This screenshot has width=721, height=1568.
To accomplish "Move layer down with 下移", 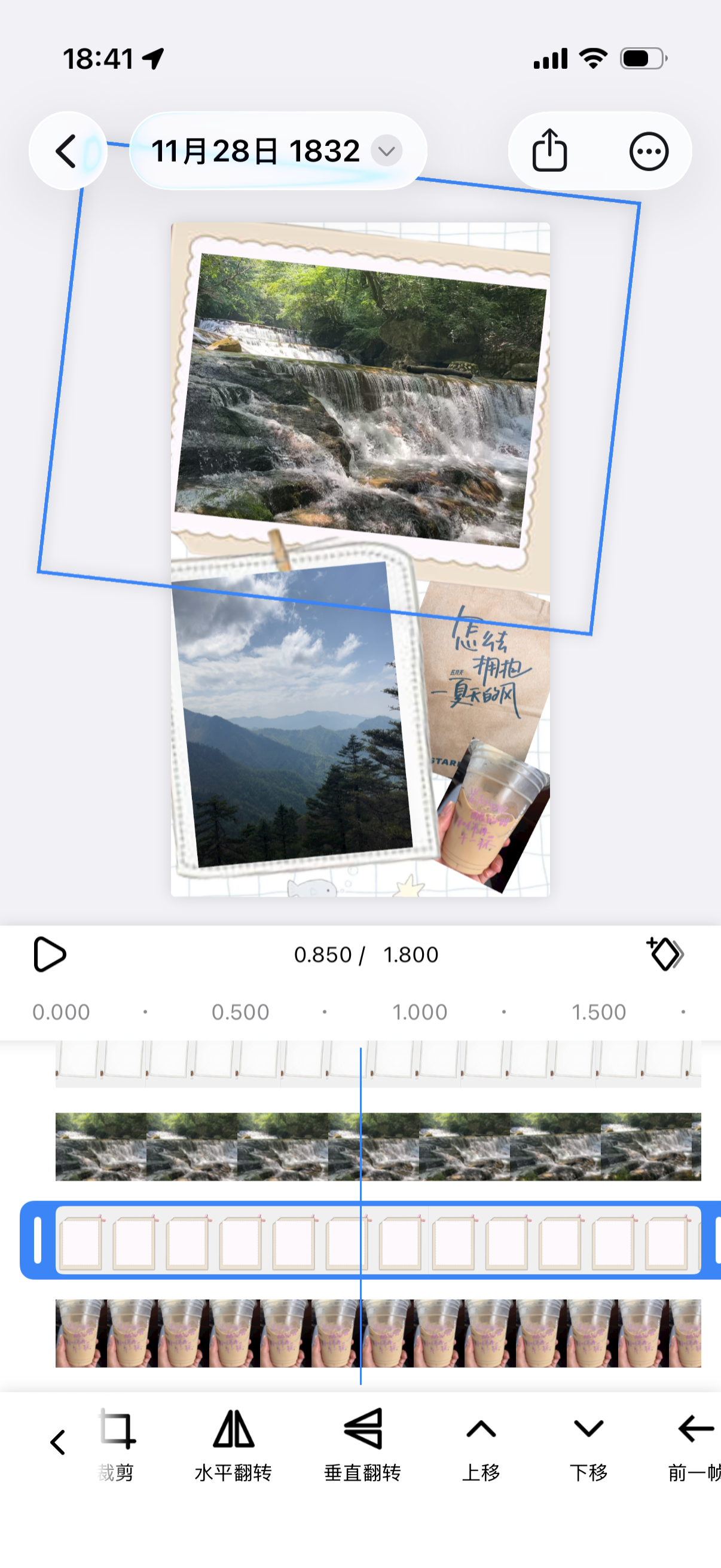I will click(x=588, y=1444).
